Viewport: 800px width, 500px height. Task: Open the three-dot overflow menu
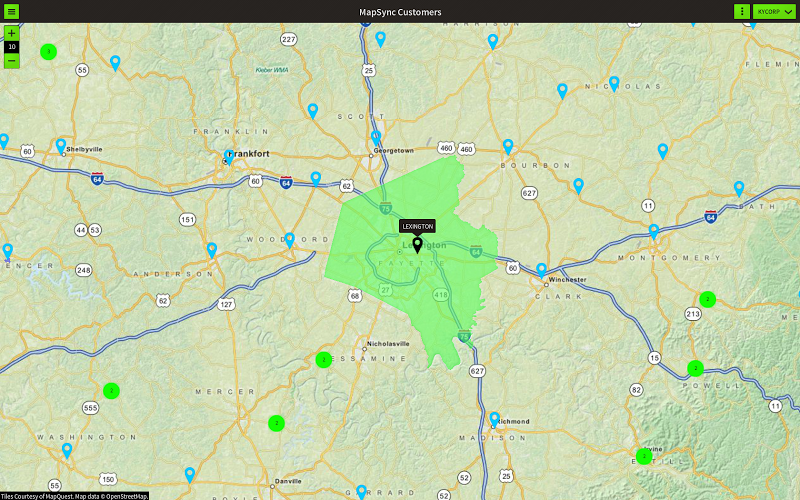point(742,11)
